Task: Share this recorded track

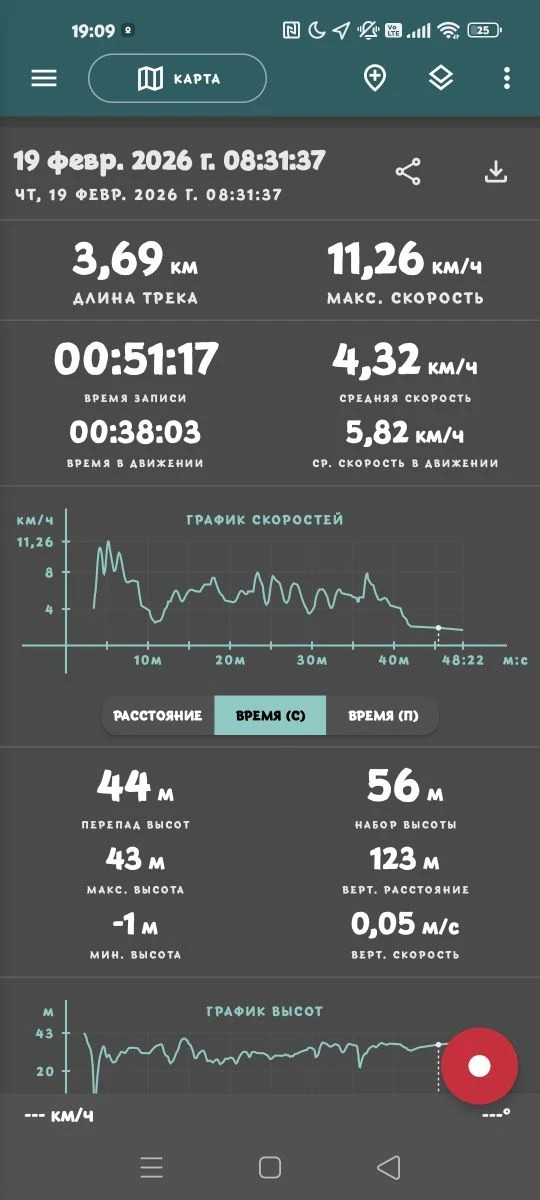Action: pyautogui.click(x=408, y=172)
